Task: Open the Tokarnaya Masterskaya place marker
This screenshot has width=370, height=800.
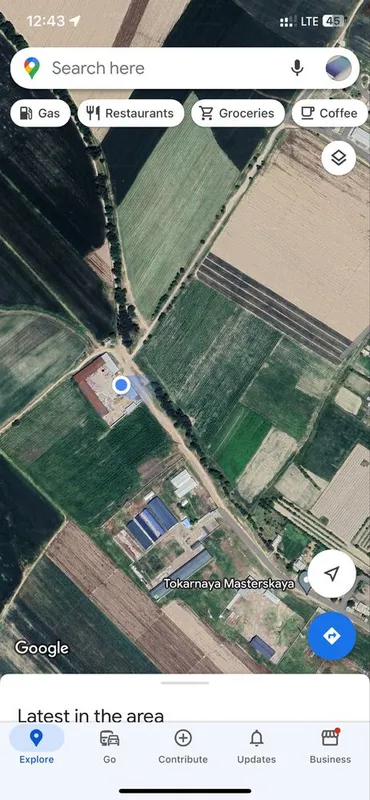Action: (304, 582)
